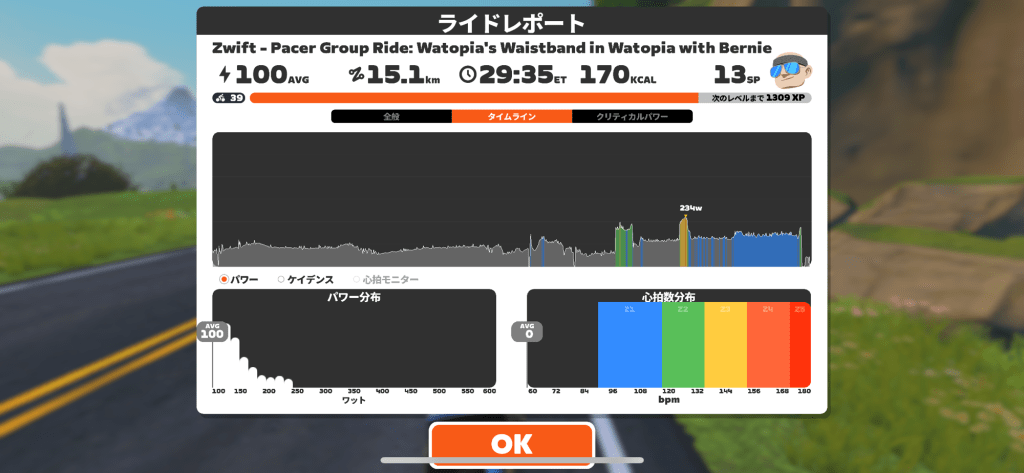Switch to the 全般 tab
The height and width of the screenshot is (473, 1024).
click(391, 117)
